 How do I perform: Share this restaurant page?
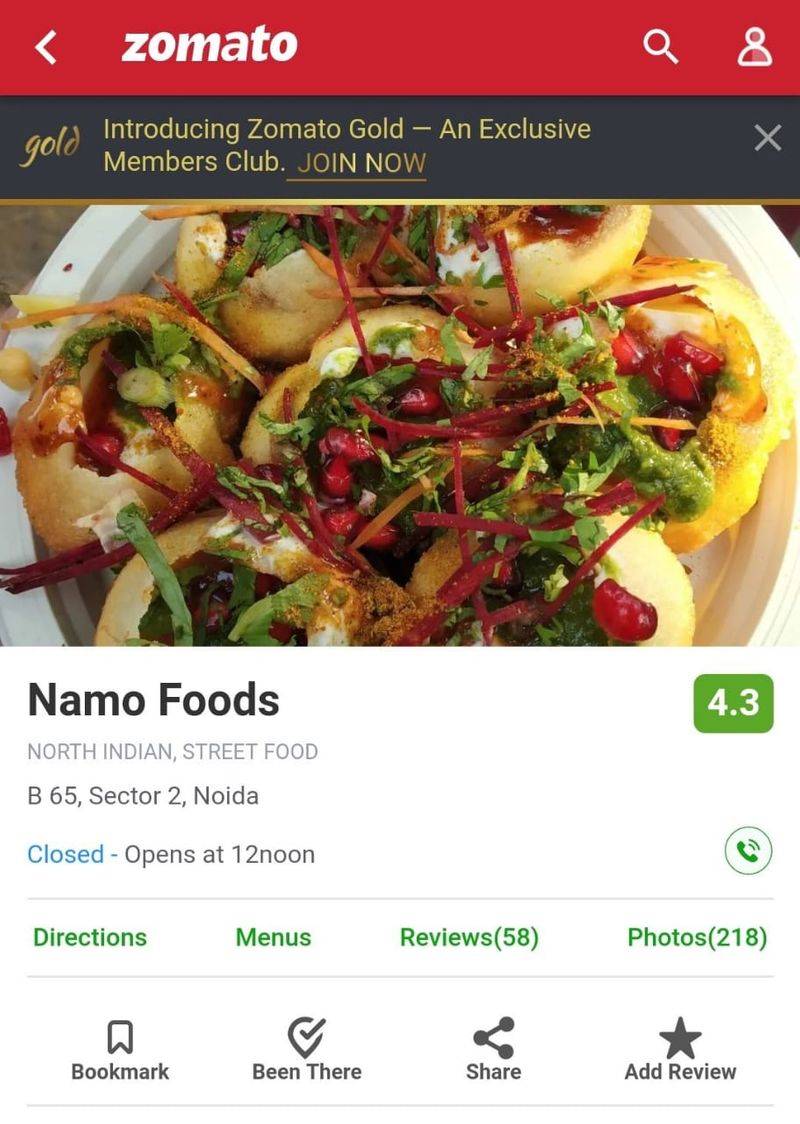(493, 1050)
